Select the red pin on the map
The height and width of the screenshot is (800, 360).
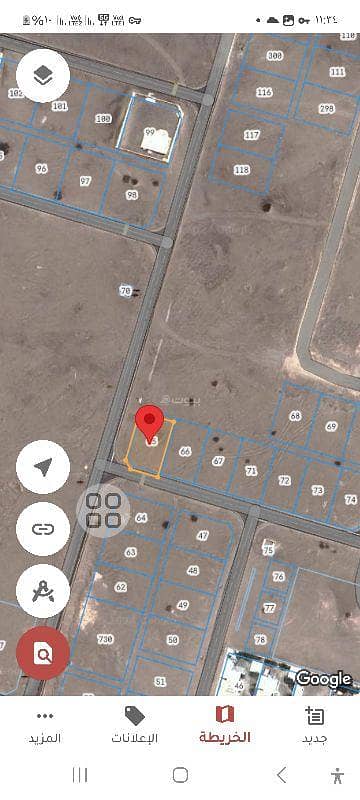(149, 424)
